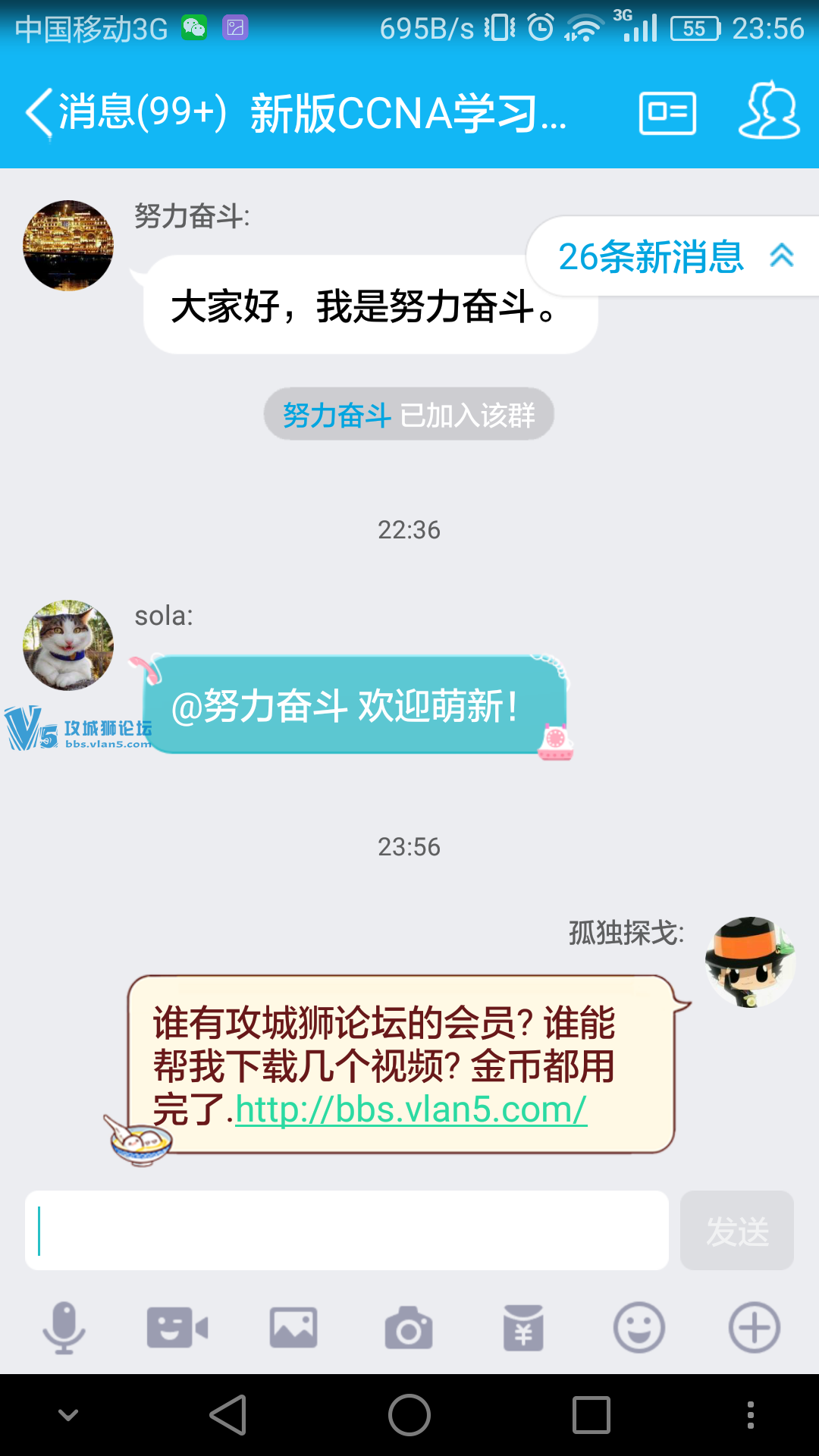Tap the camera icon to take a photo
Image resolution: width=819 pixels, height=1456 pixels.
pyautogui.click(x=409, y=1326)
